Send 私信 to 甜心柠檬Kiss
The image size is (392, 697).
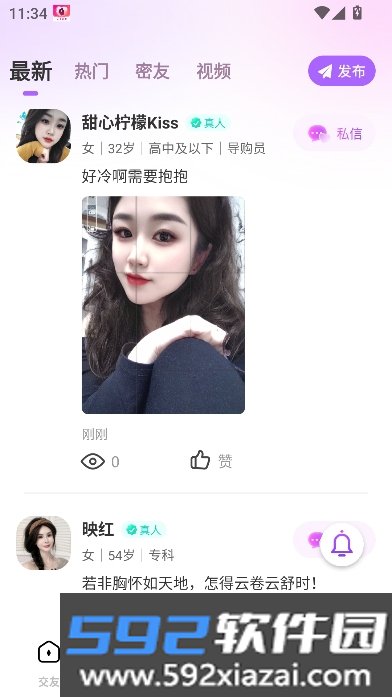coord(335,133)
